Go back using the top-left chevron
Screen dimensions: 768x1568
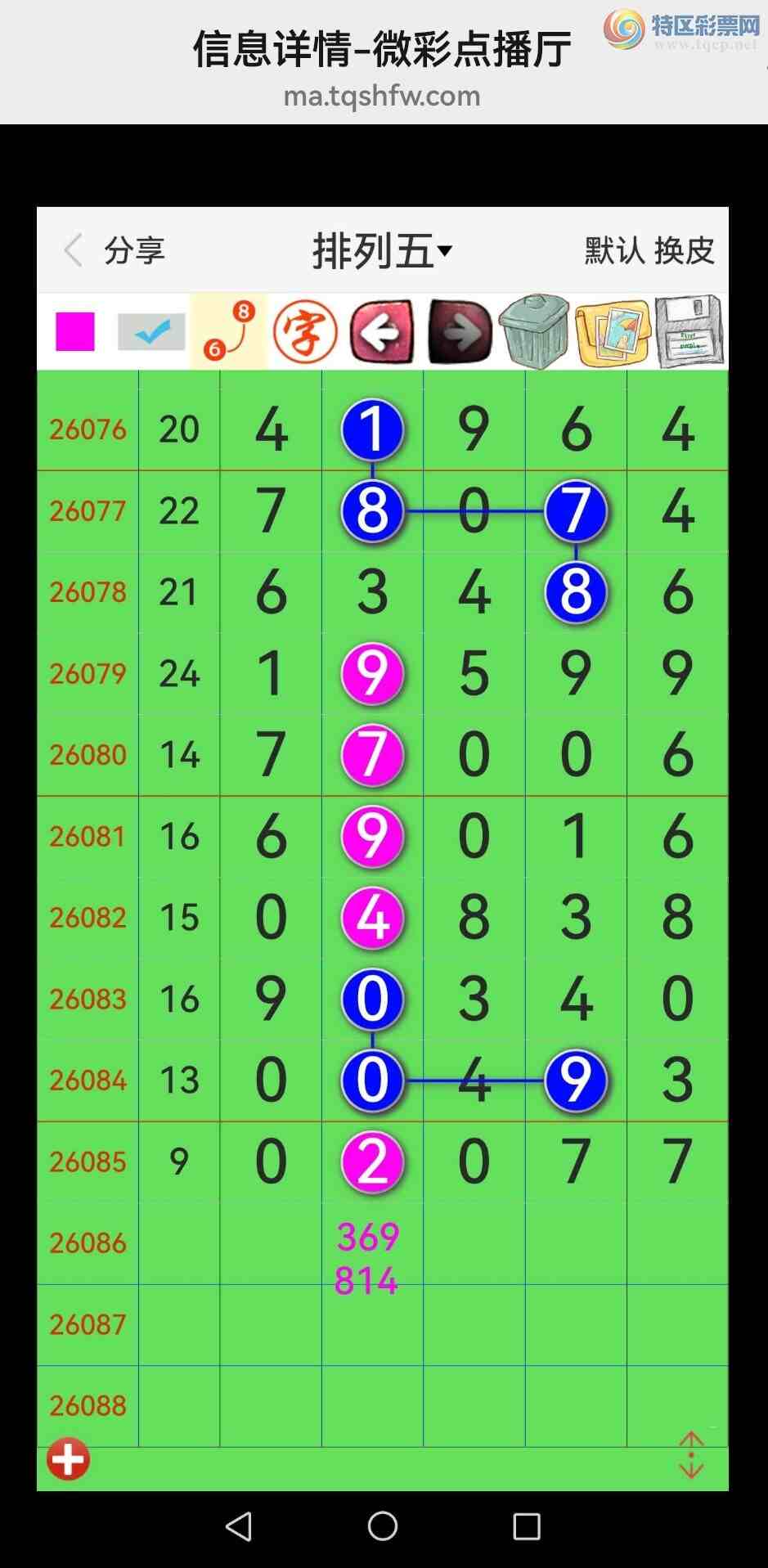[74, 250]
